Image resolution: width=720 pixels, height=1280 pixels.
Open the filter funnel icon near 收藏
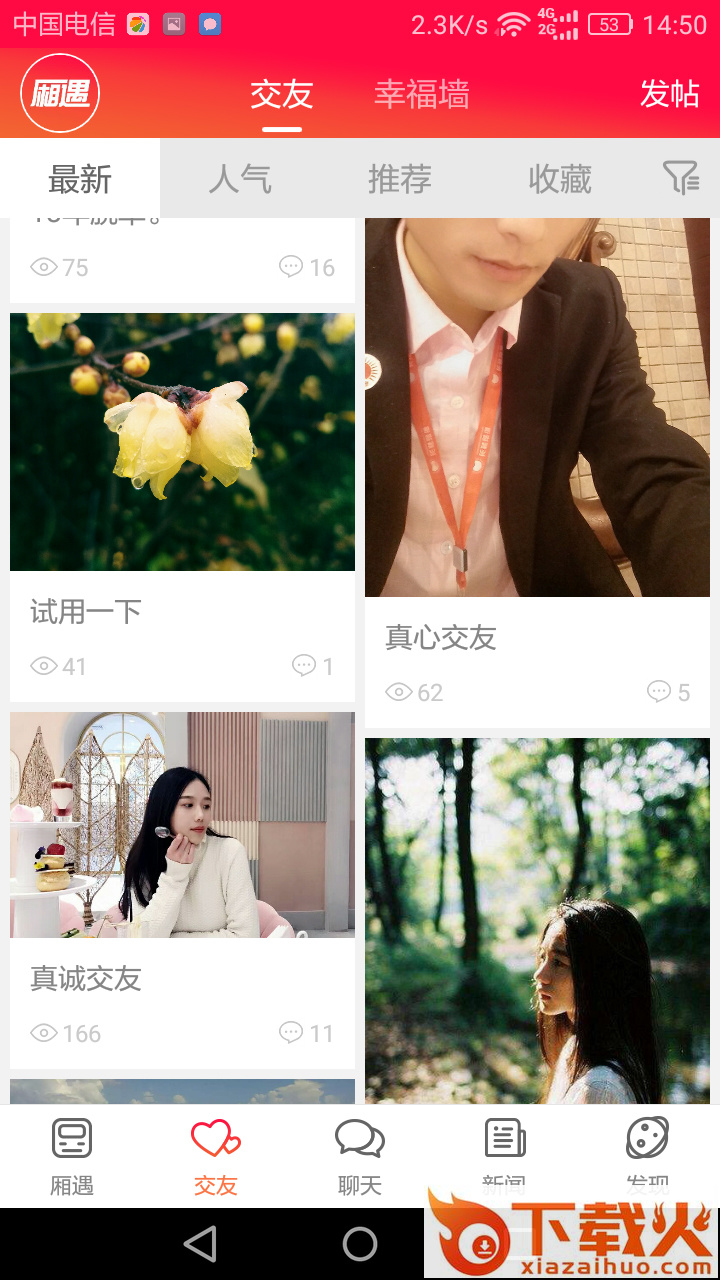coord(681,178)
